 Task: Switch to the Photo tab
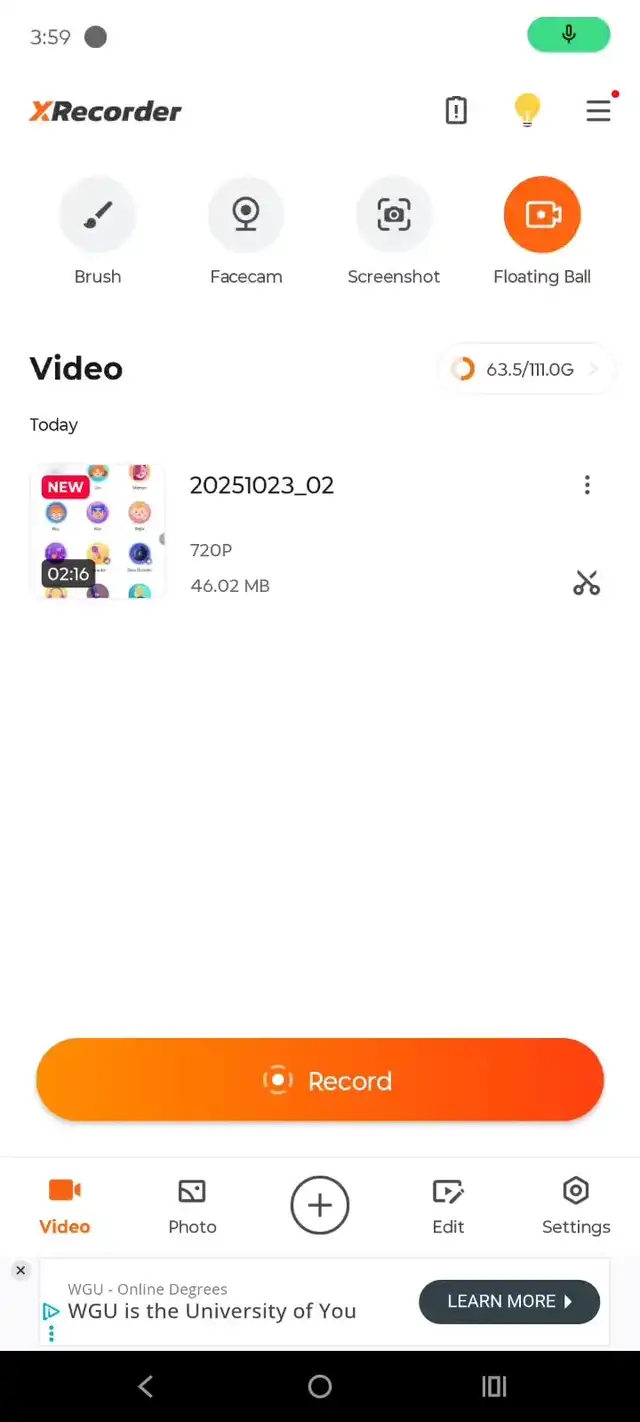pyautogui.click(x=192, y=1204)
